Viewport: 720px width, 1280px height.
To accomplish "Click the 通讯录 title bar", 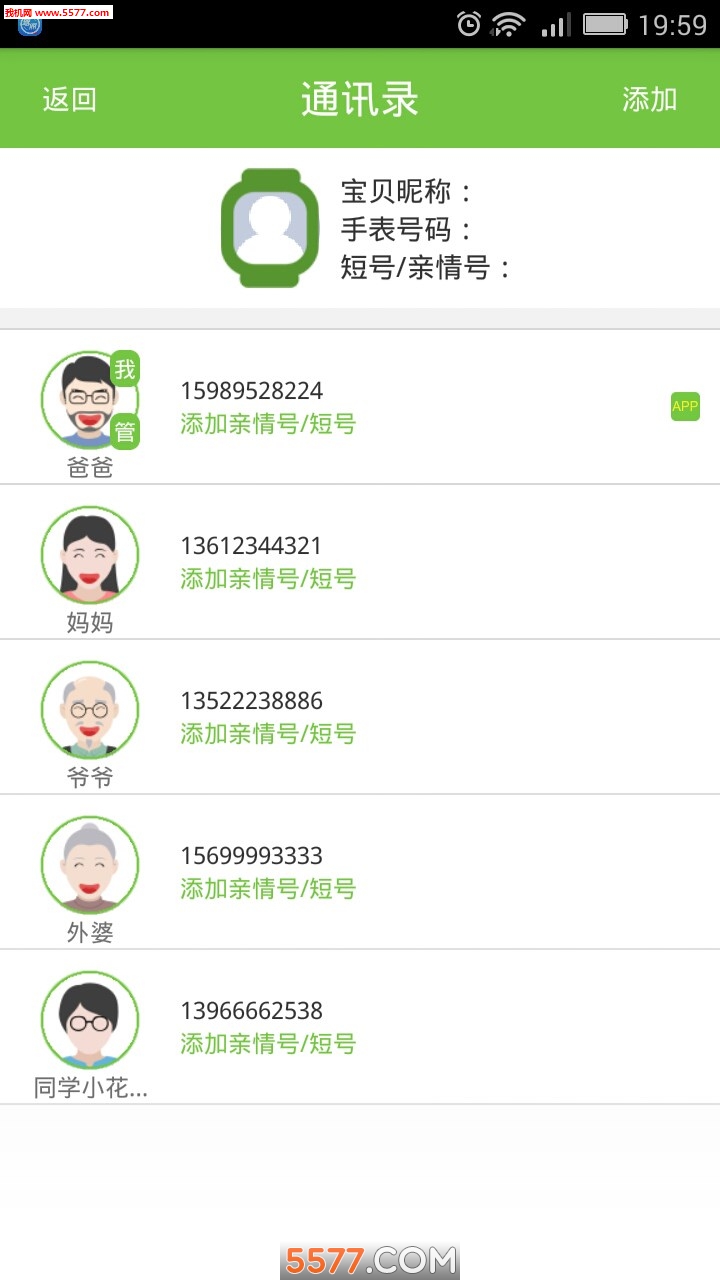I will tap(360, 98).
